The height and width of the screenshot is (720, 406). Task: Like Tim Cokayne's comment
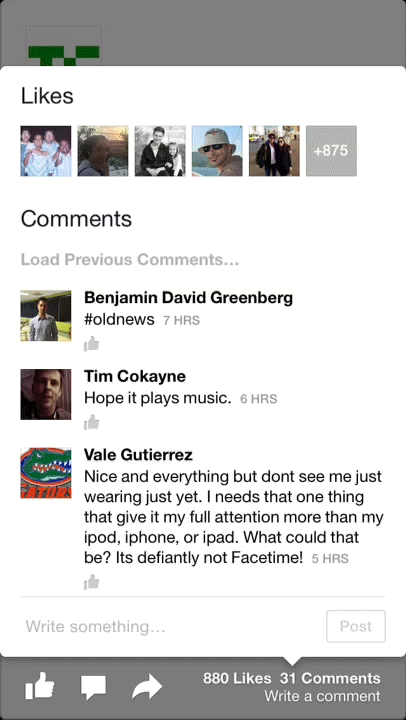tap(91, 422)
